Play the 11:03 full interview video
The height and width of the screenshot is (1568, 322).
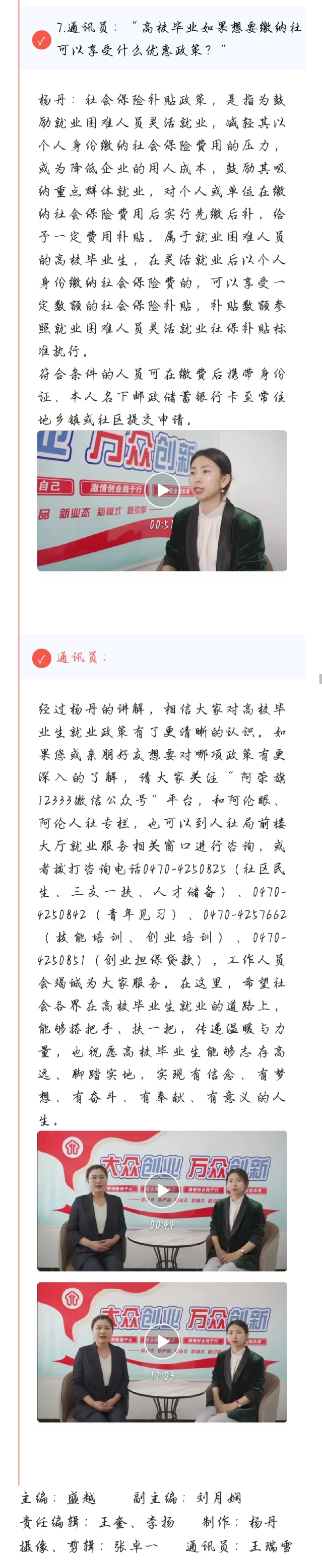(x=162, y=1341)
